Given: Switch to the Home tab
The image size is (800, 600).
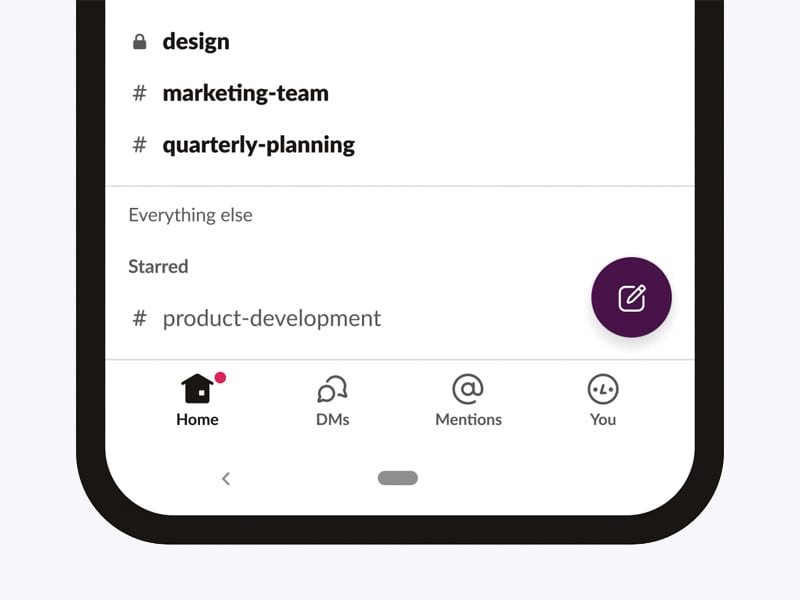Looking at the screenshot, I should [198, 400].
